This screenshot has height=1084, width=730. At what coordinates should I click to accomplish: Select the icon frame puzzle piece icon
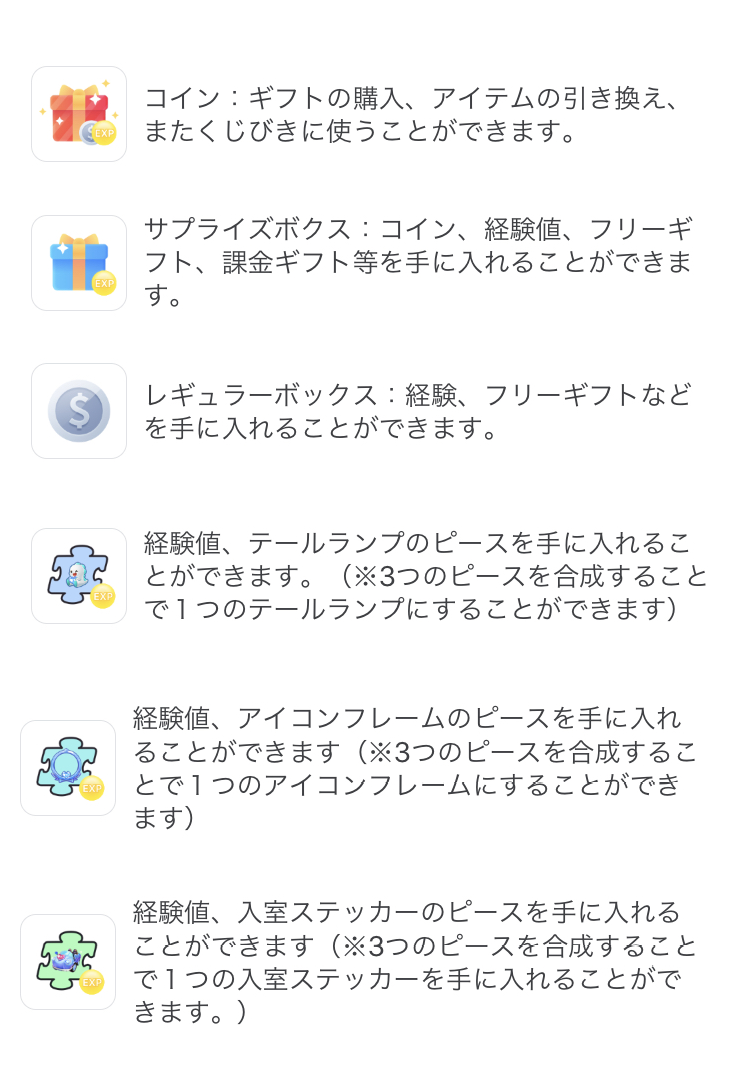[x=66, y=767]
